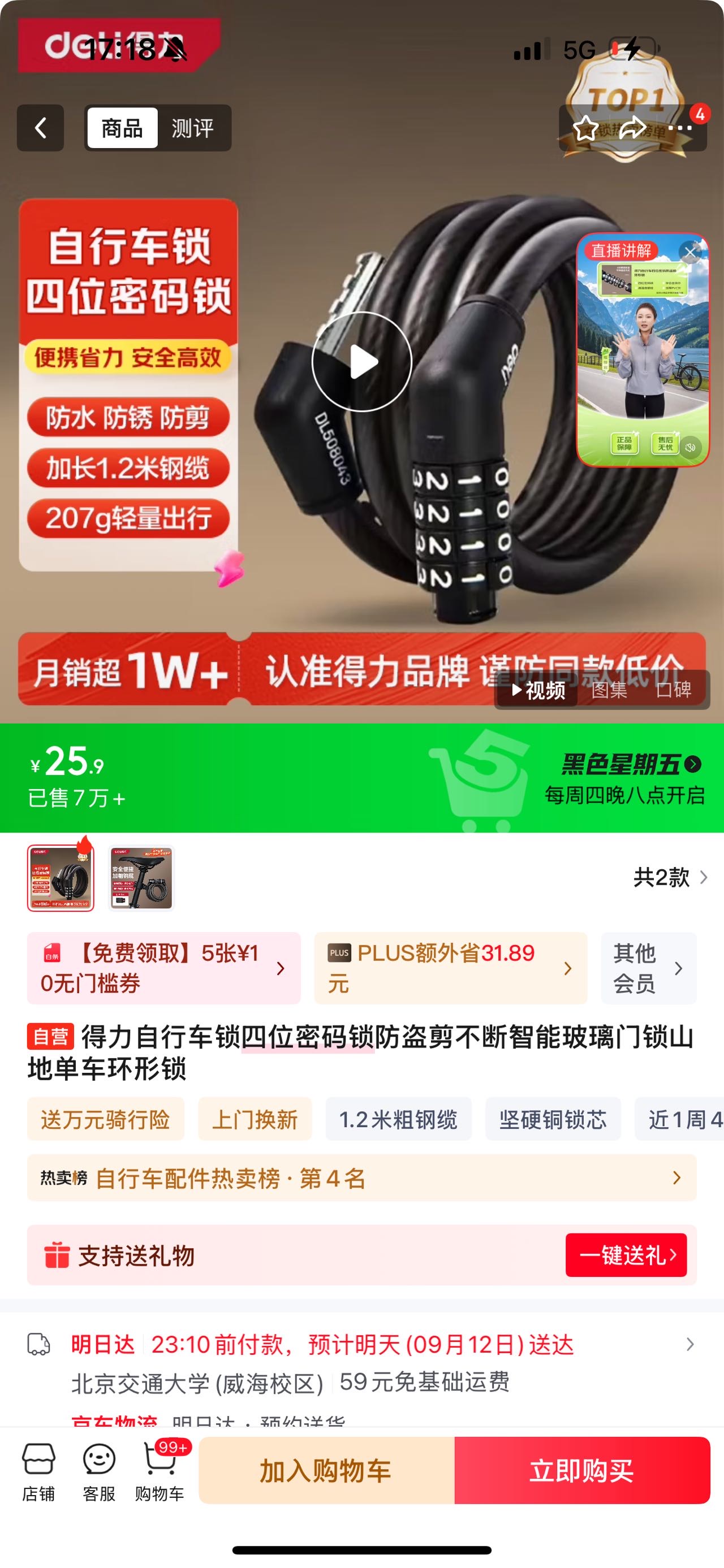This screenshot has height=1568, width=724.
Task: Close the 直播讲解 floating window
Action: [x=690, y=252]
